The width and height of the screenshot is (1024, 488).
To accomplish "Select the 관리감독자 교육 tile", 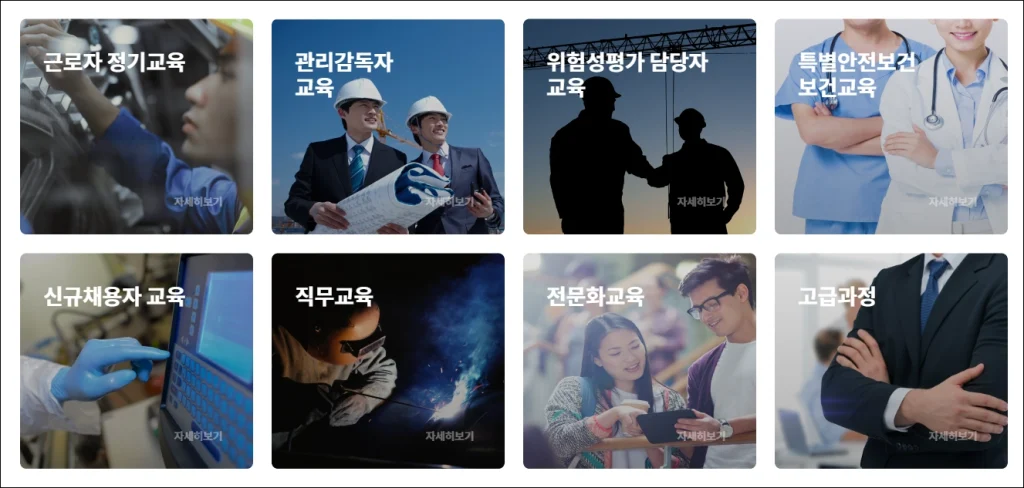I will 388,127.
